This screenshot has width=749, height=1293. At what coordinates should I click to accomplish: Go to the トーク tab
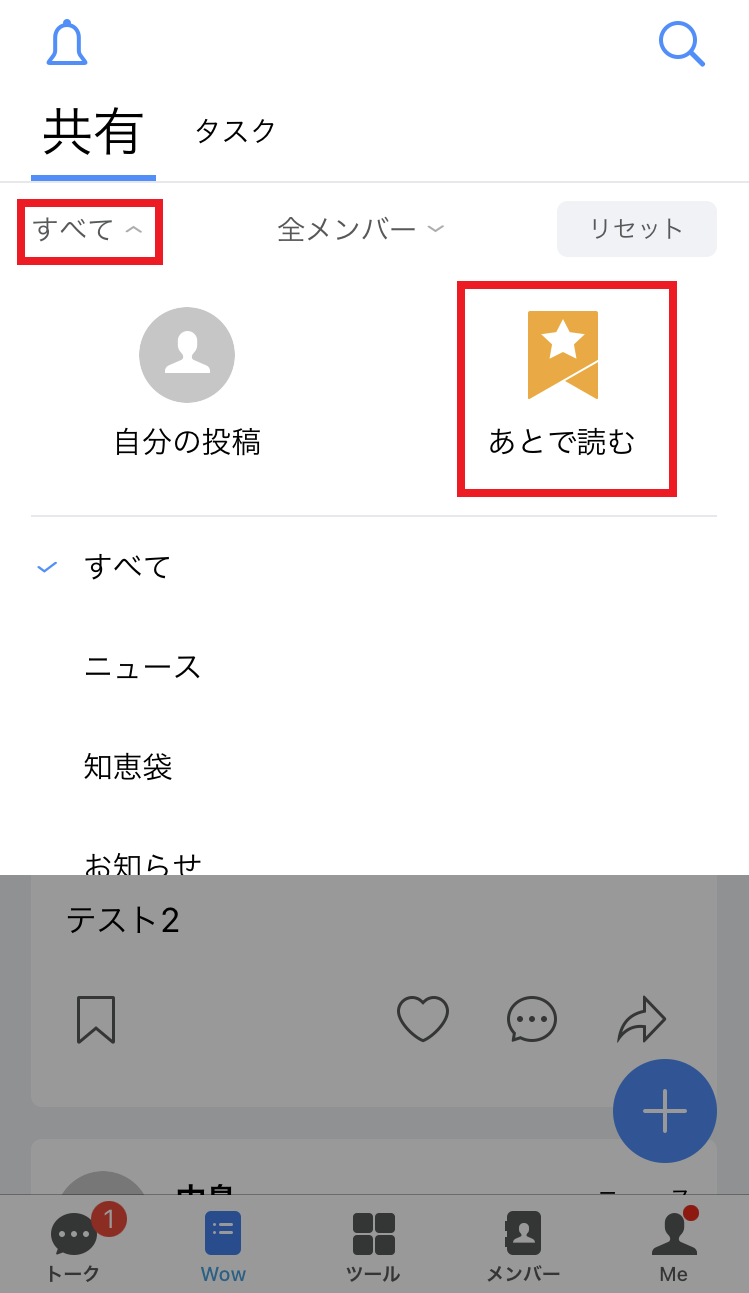pos(74,1245)
